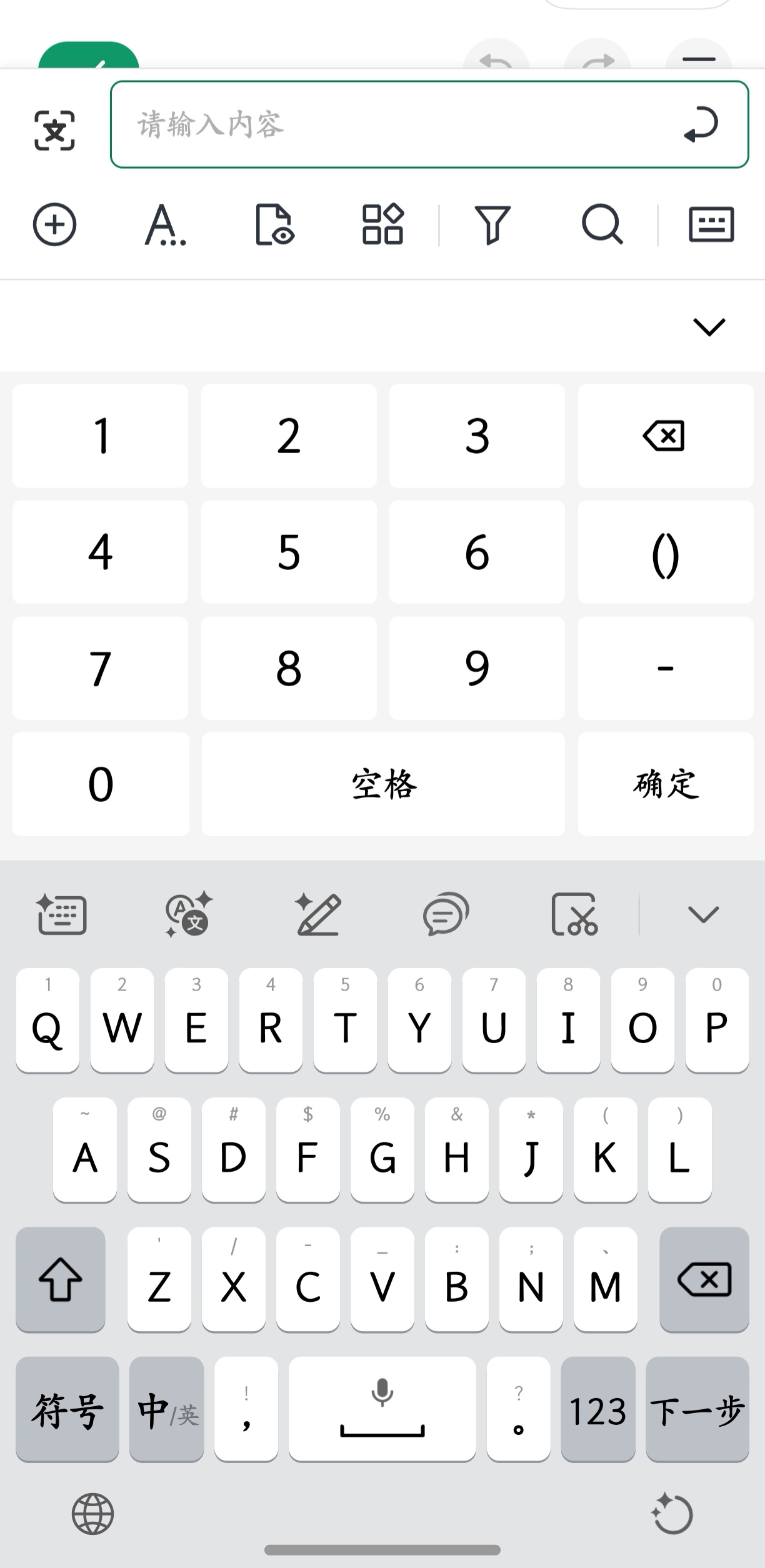Open the plus insert menu

(x=54, y=224)
